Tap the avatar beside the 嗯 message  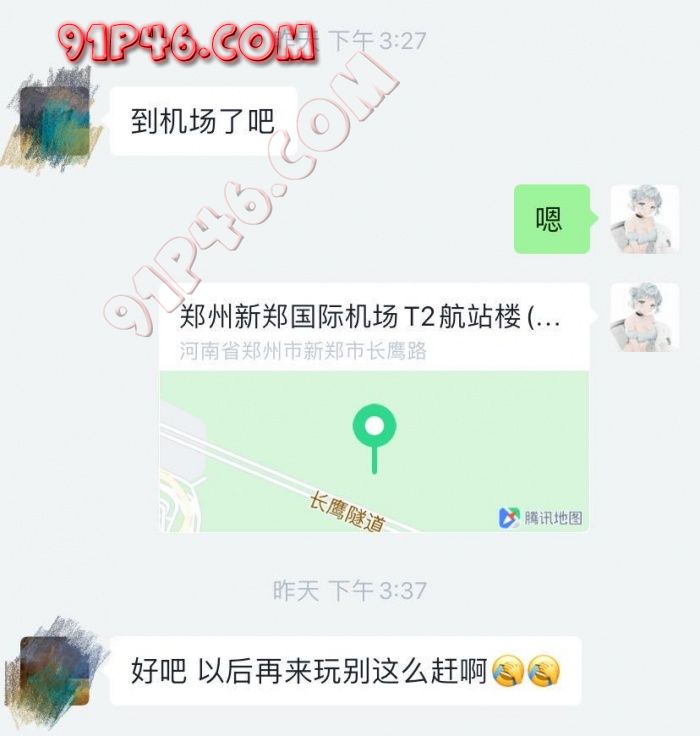pyautogui.click(x=644, y=219)
